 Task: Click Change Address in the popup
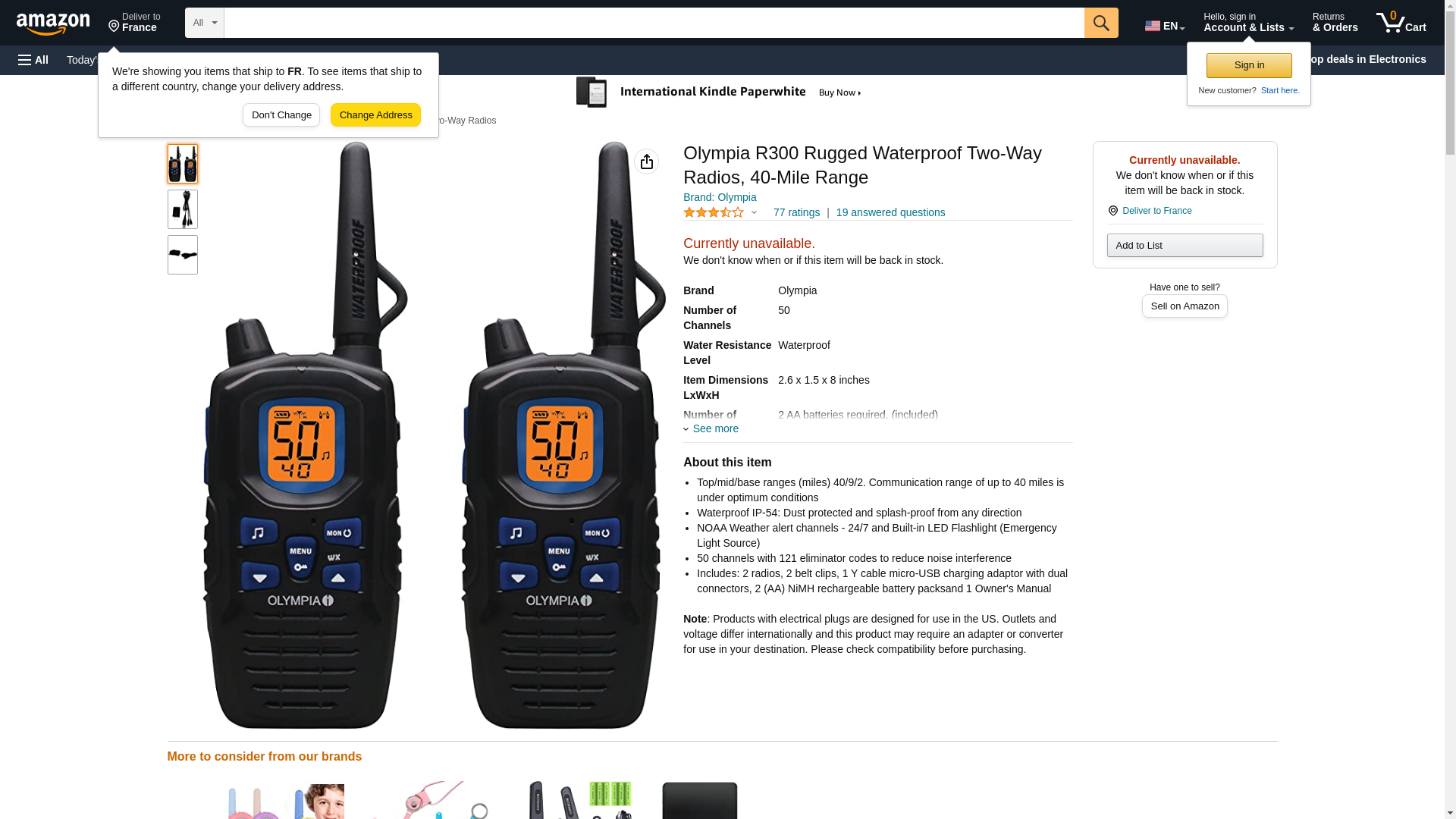(375, 115)
